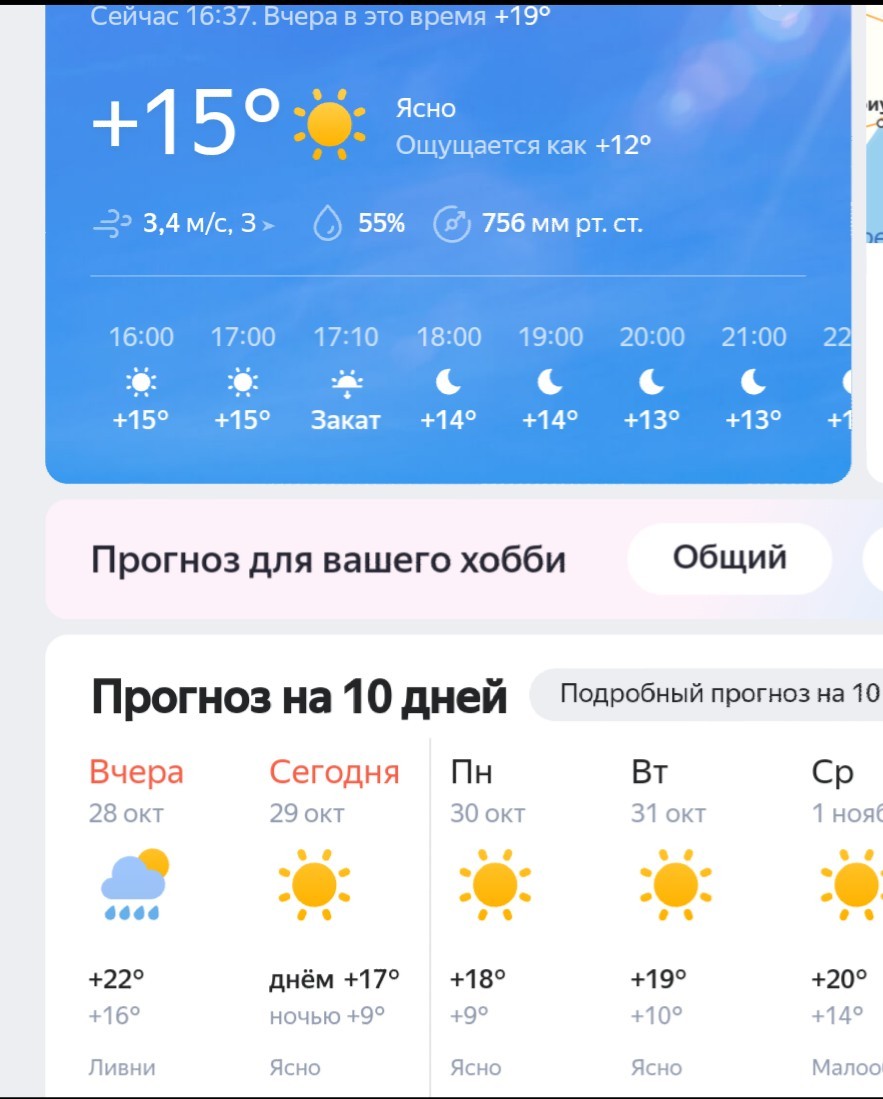
Task: Select the Общий hobby forecast chip
Action: (x=729, y=558)
